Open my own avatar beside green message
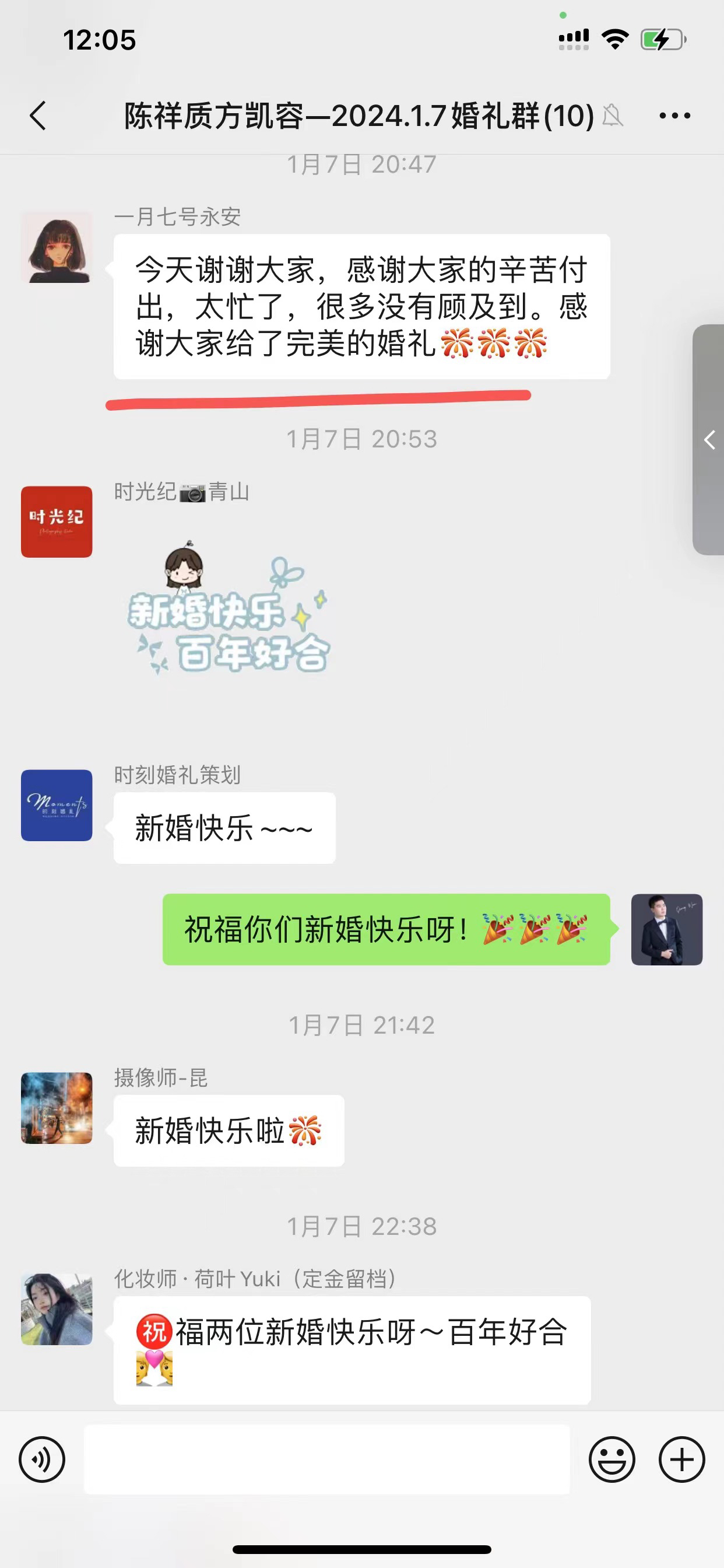 pos(667,929)
